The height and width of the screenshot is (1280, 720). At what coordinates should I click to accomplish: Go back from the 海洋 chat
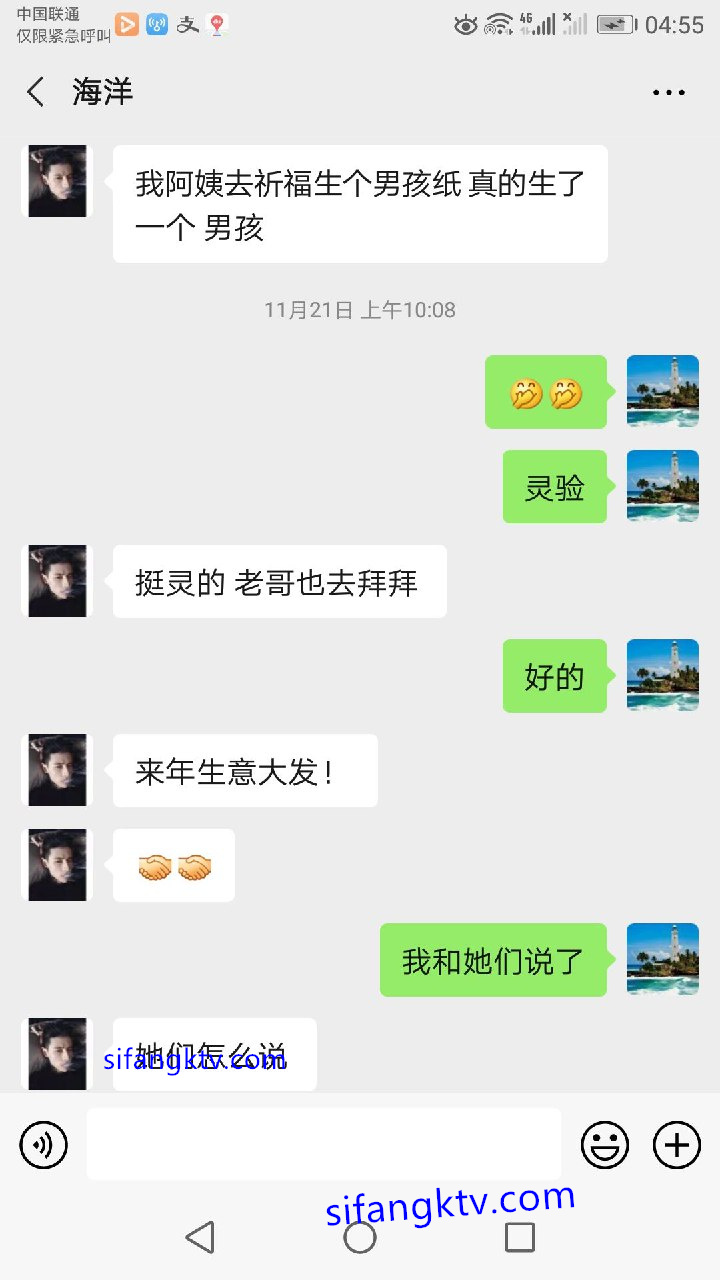click(x=36, y=92)
